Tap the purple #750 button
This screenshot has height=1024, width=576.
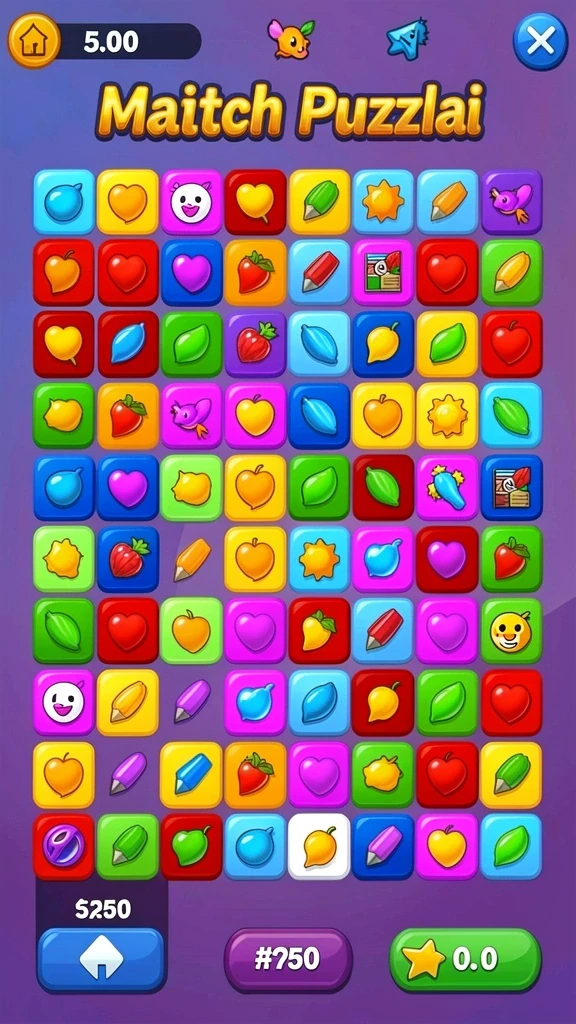(288, 959)
